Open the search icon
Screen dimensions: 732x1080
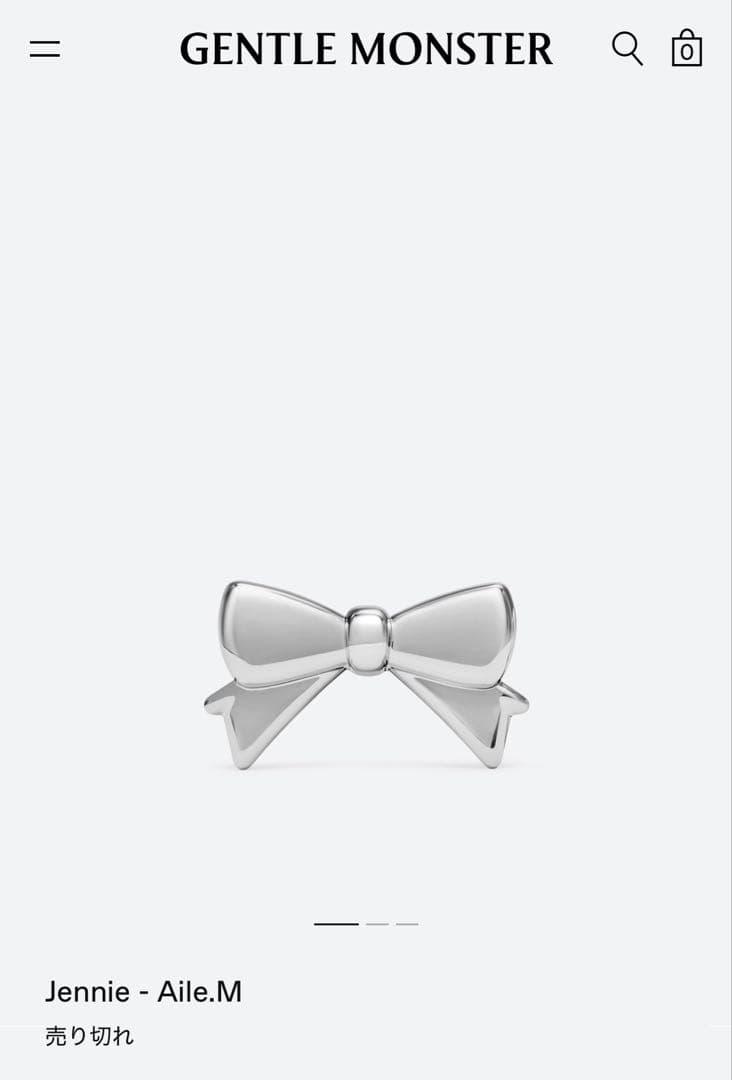click(627, 48)
